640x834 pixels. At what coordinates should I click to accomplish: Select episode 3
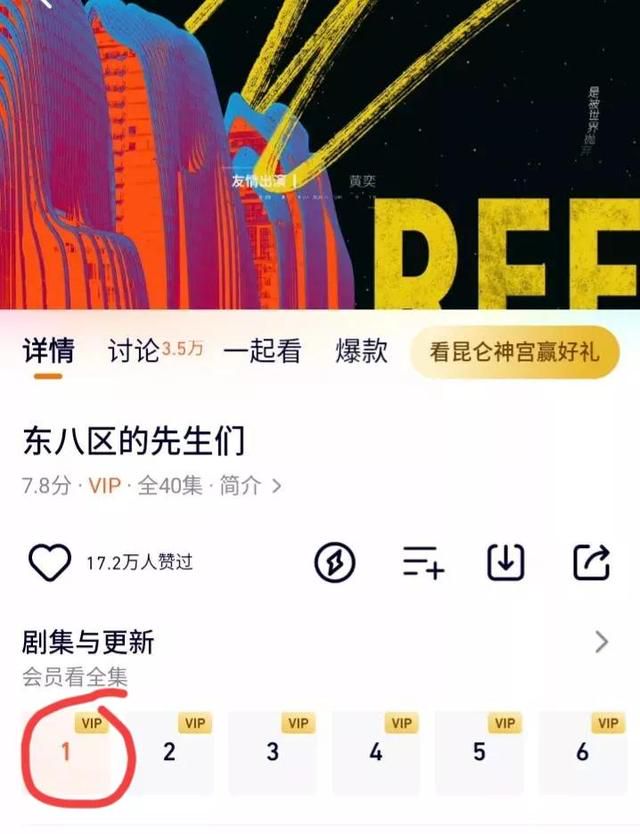click(272, 752)
